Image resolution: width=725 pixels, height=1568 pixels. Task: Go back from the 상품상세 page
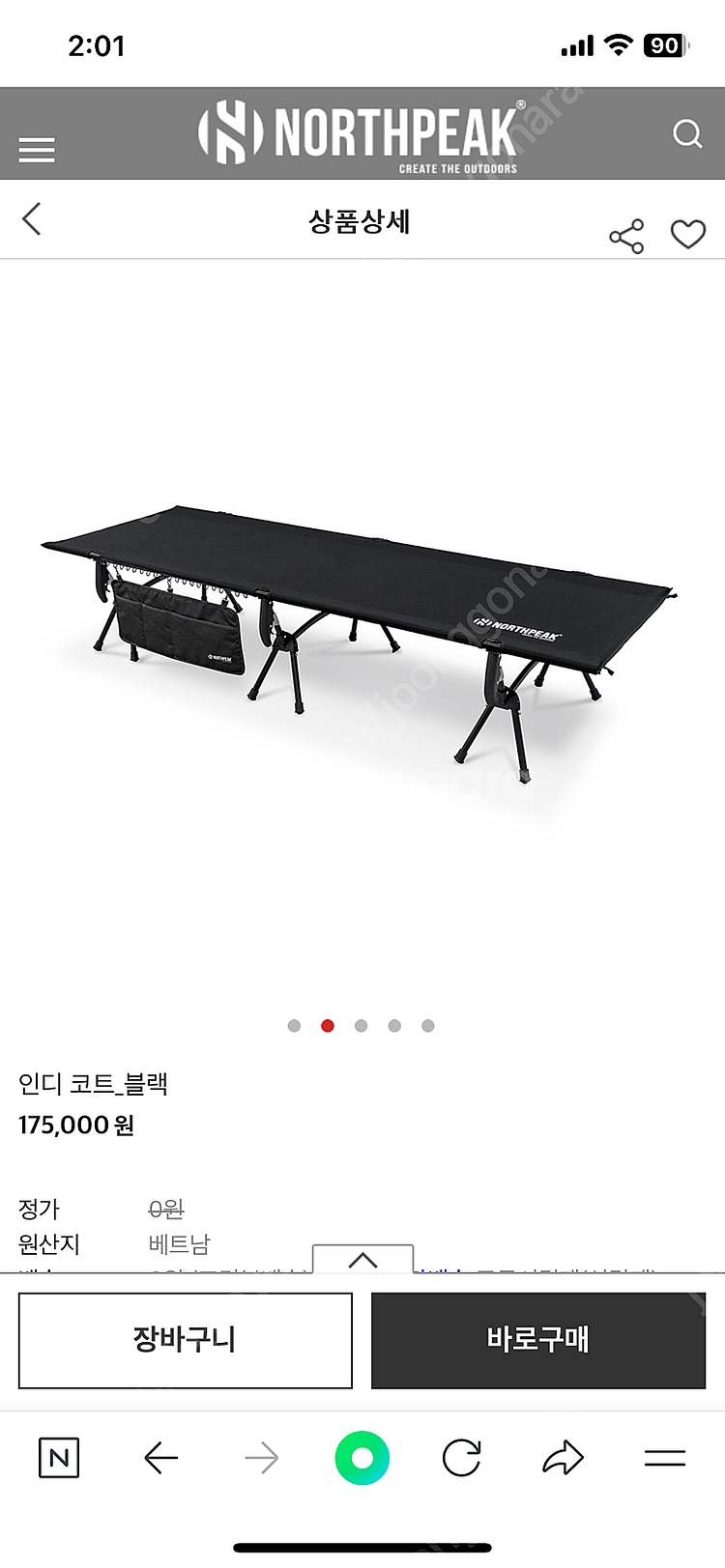(32, 219)
